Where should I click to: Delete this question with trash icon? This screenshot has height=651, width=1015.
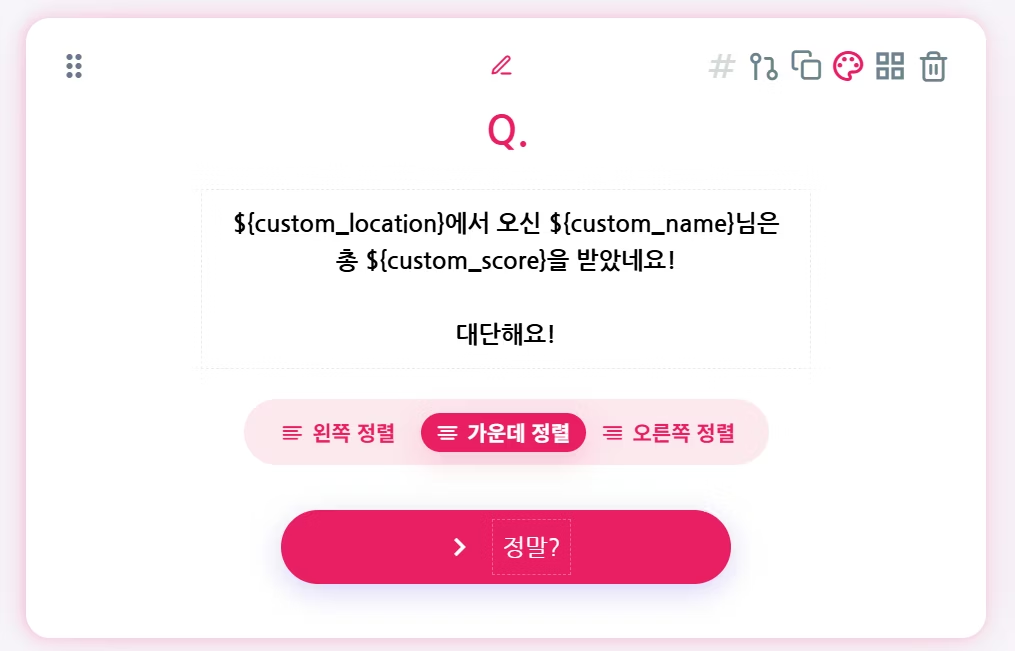click(933, 67)
